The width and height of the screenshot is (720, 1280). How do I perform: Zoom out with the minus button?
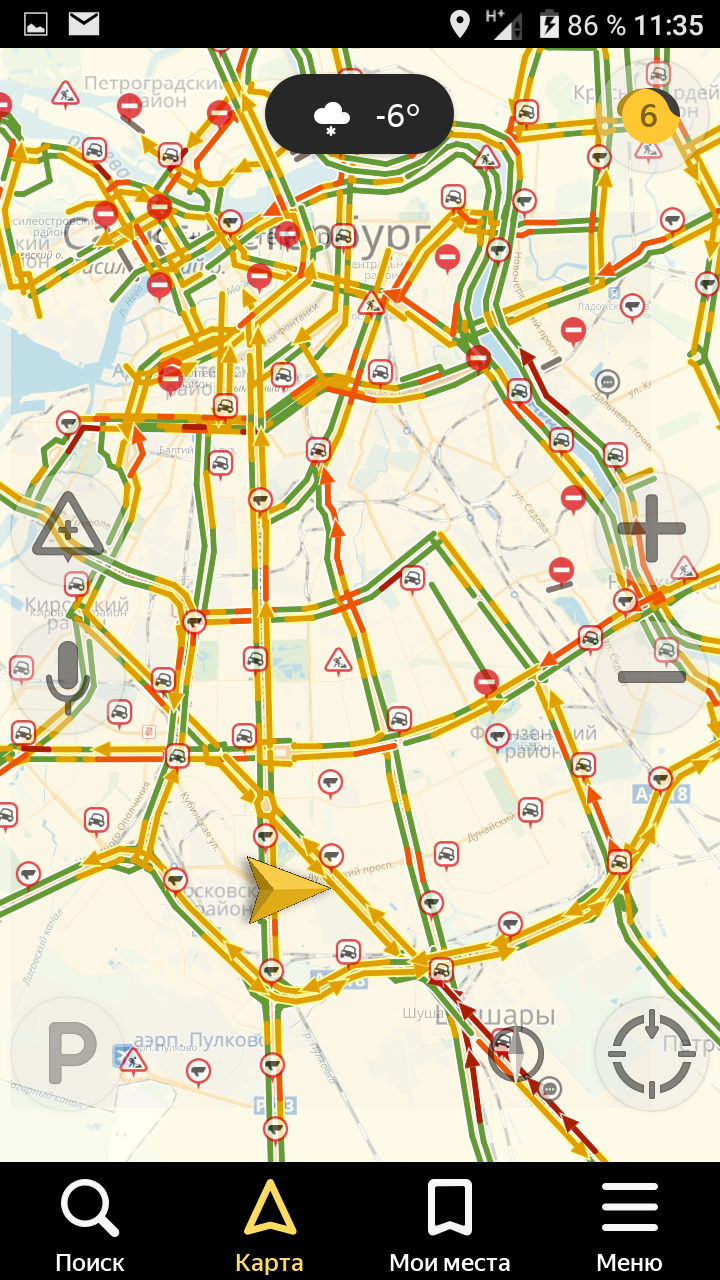pyautogui.click(x=652, y=677)
